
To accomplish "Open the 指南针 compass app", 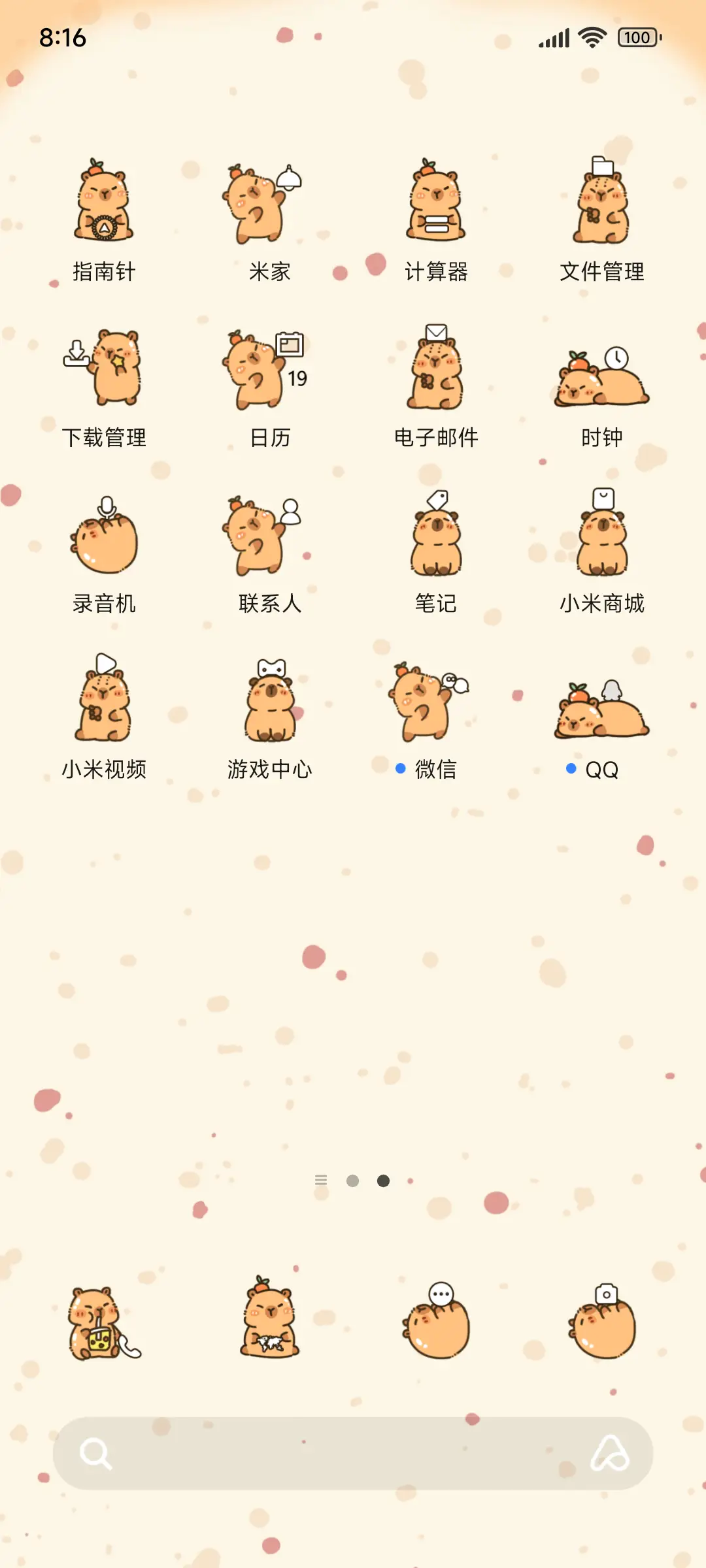I will [105, 206].
